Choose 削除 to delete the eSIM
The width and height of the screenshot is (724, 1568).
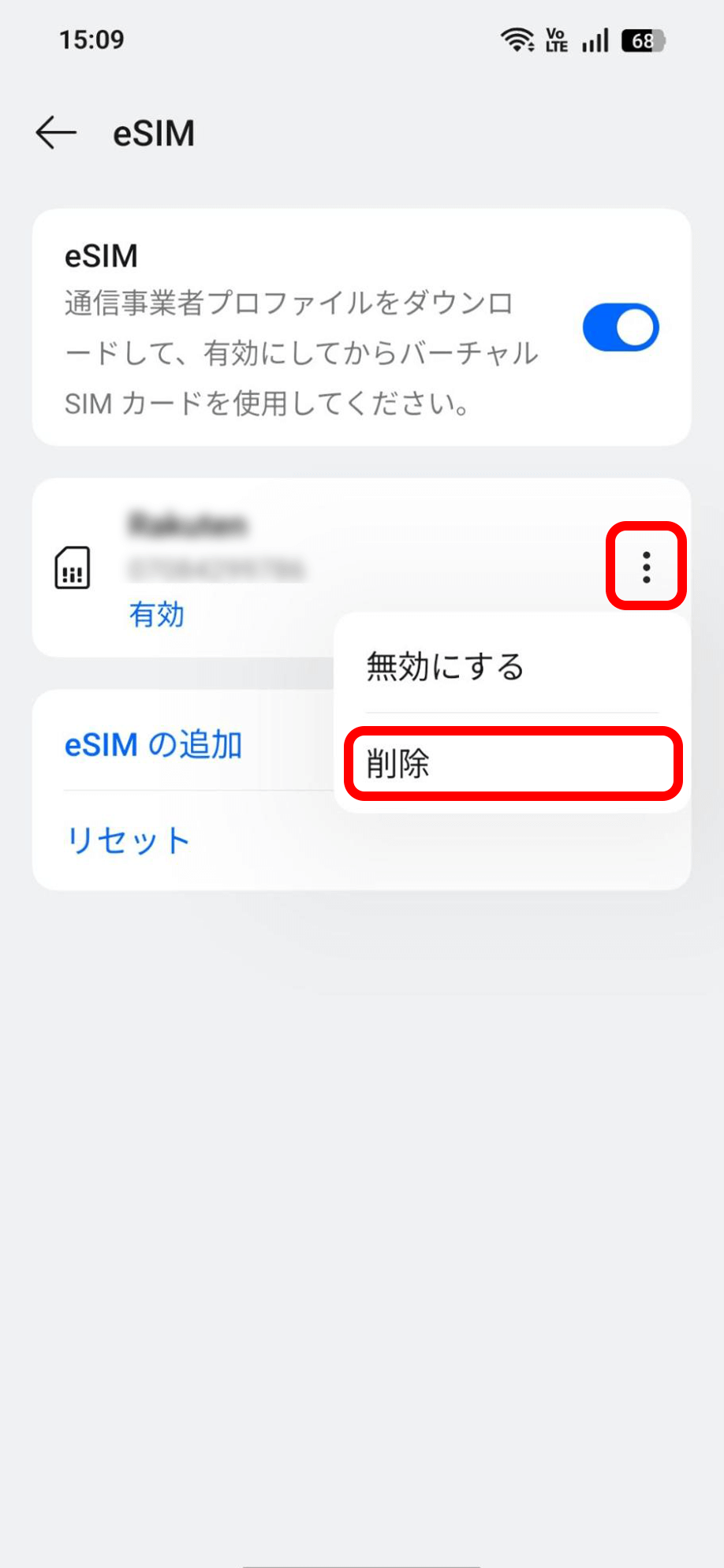point(513,763)
